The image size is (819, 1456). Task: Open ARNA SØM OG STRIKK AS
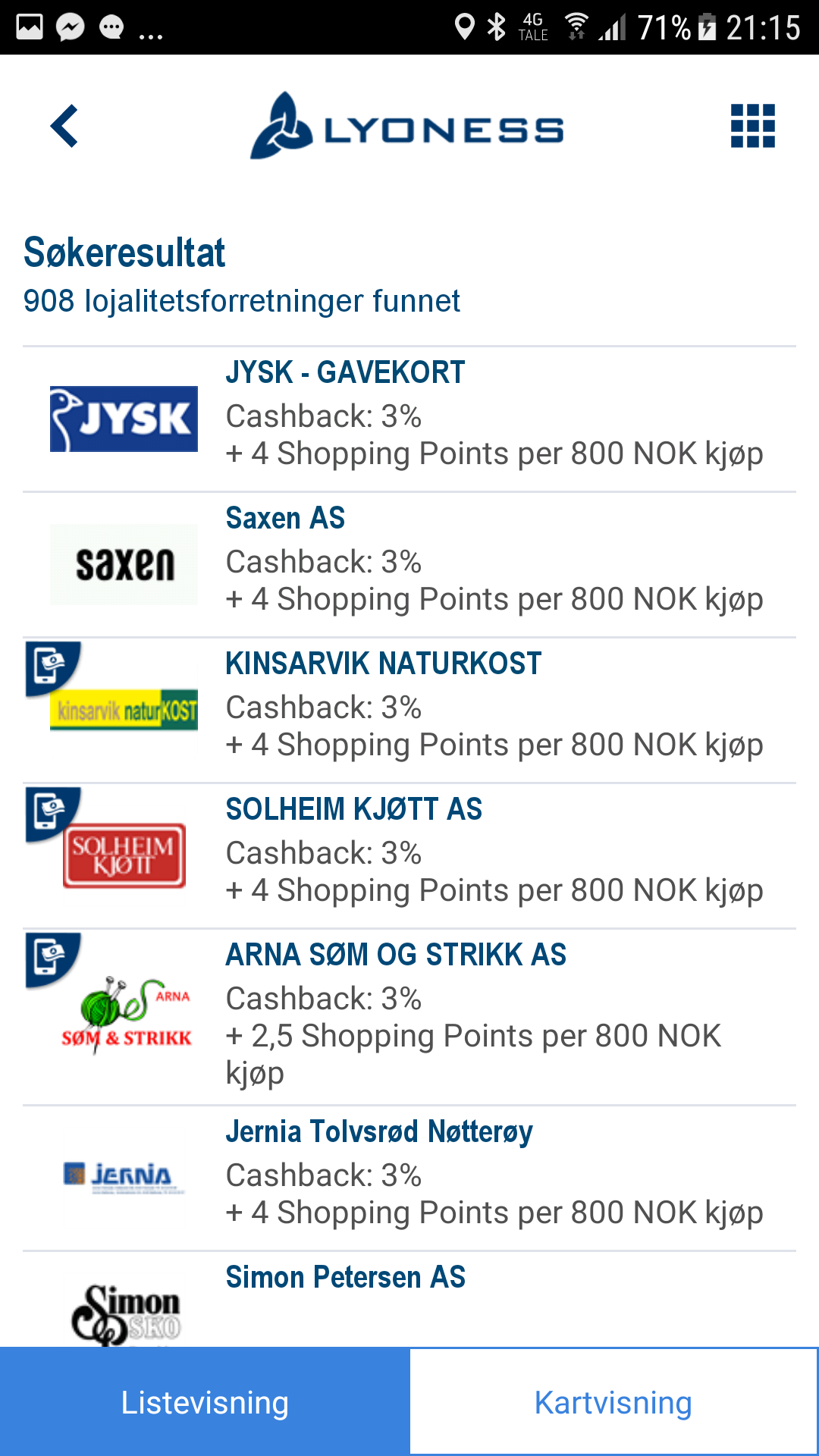409,1017
